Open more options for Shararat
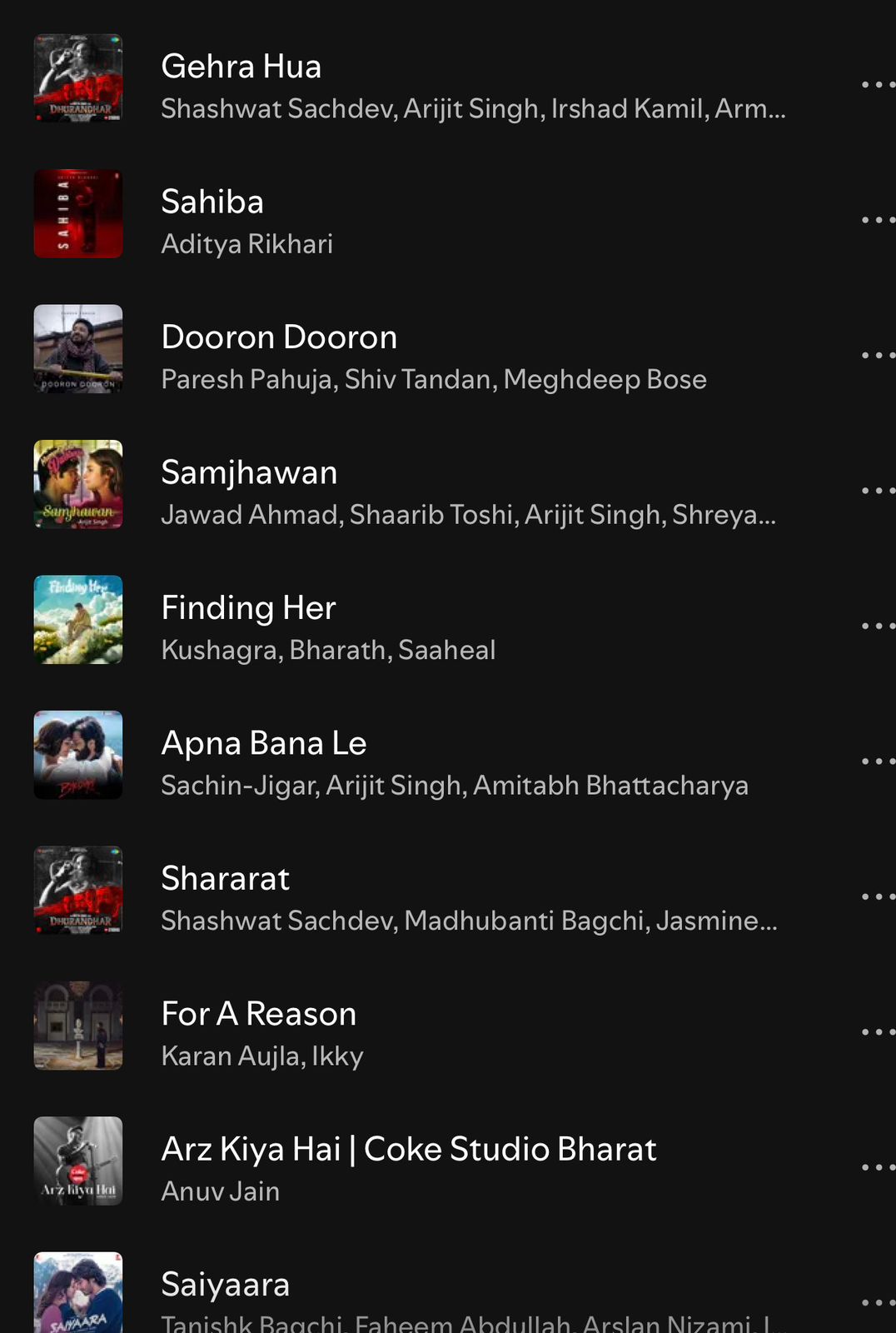Image resolution: width=896 pixels, height=1333 pixels. click(878, 896)
